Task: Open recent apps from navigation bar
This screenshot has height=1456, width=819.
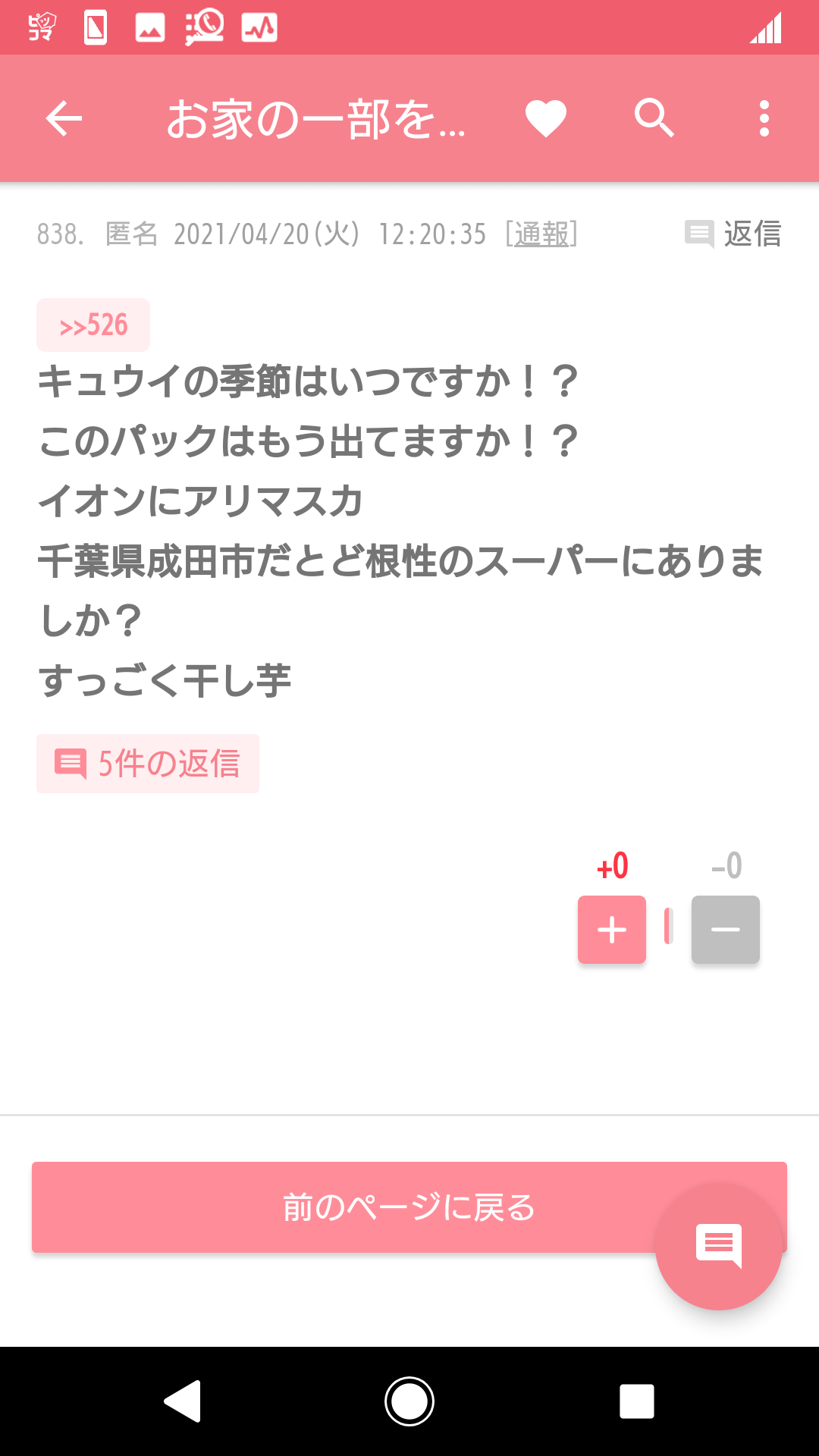Action: coord(637,1401)
